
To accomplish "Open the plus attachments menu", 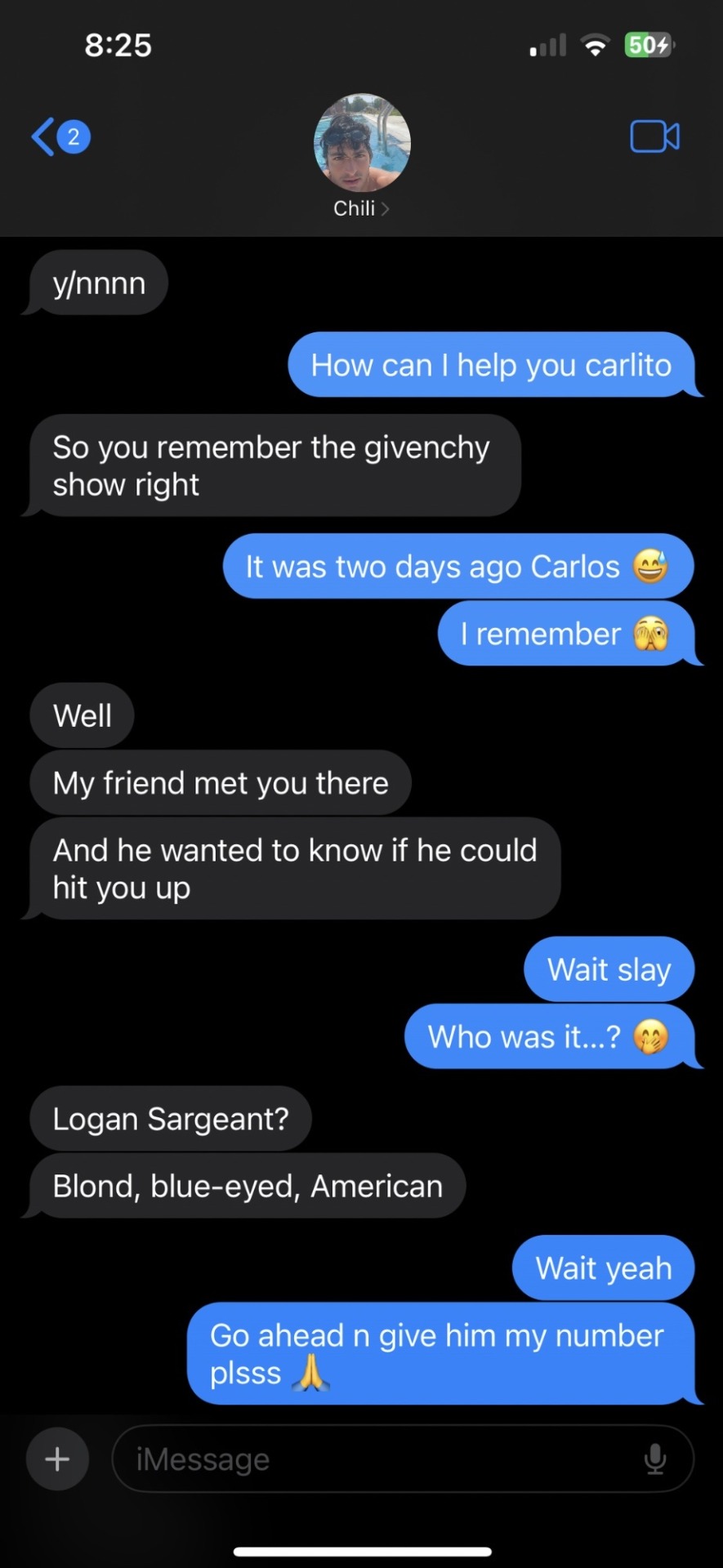I will (57, 1459).
